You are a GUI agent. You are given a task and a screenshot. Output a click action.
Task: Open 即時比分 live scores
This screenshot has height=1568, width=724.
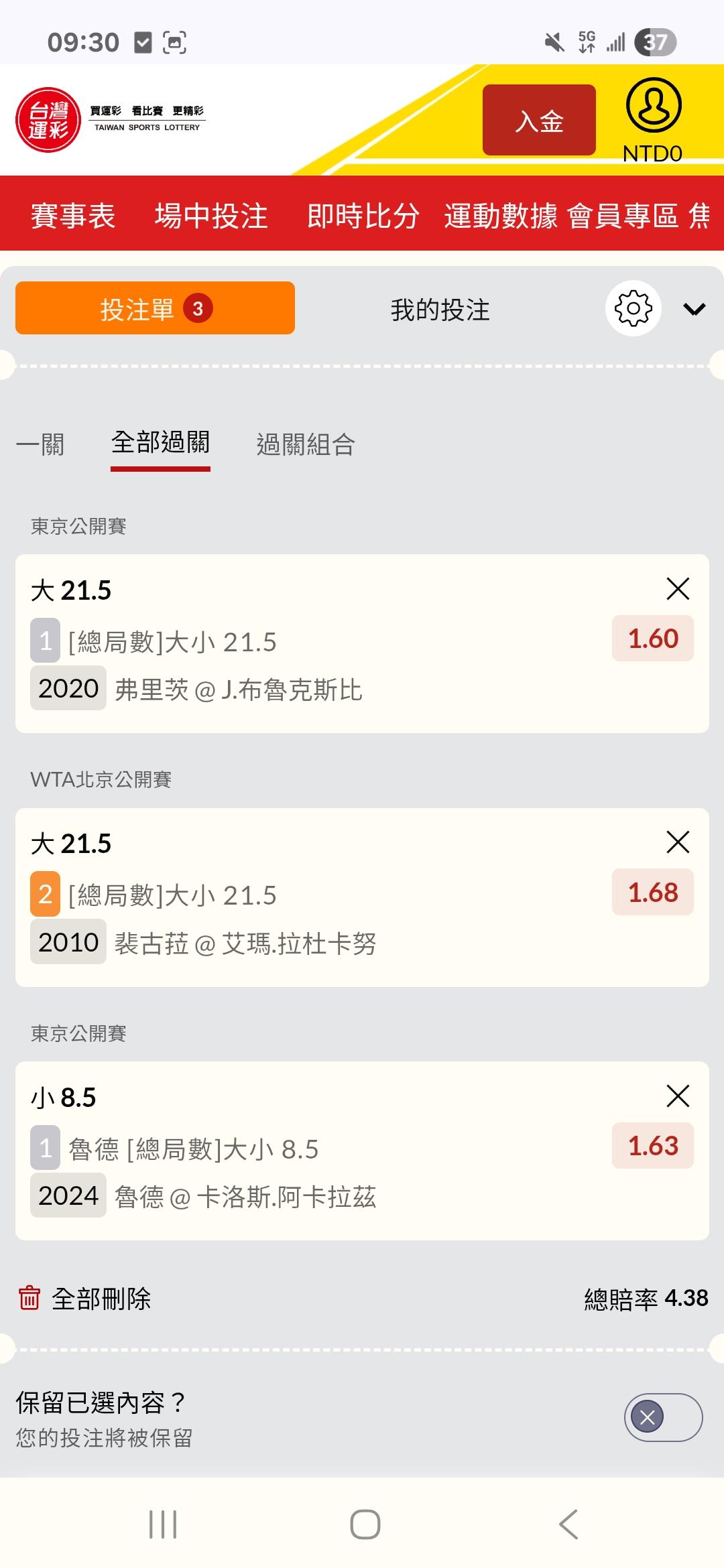tap(363, 216)
